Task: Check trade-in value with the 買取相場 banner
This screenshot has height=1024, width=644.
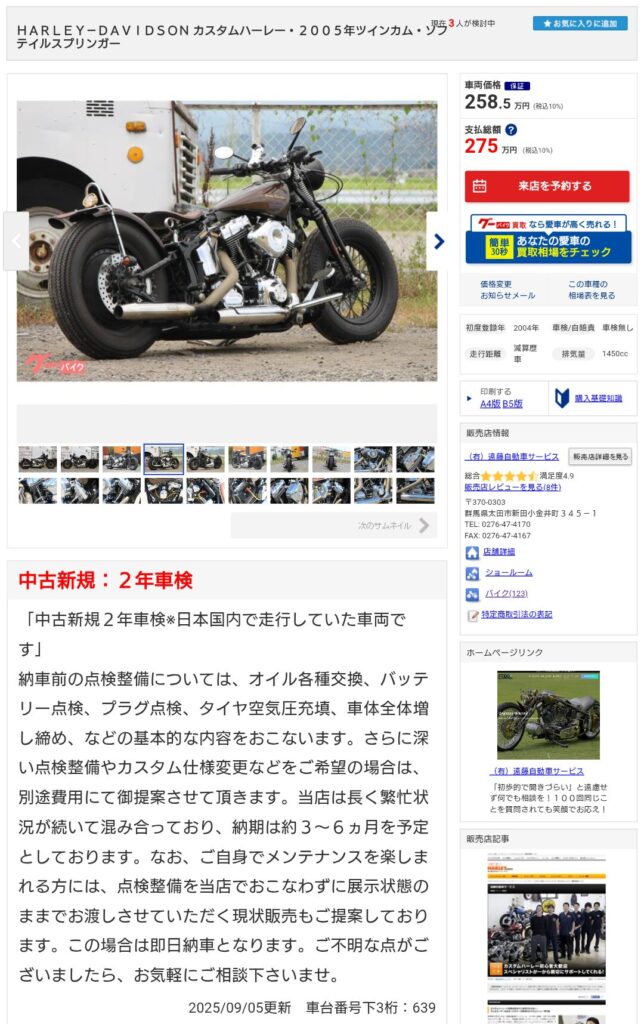Action: (547, 247)
